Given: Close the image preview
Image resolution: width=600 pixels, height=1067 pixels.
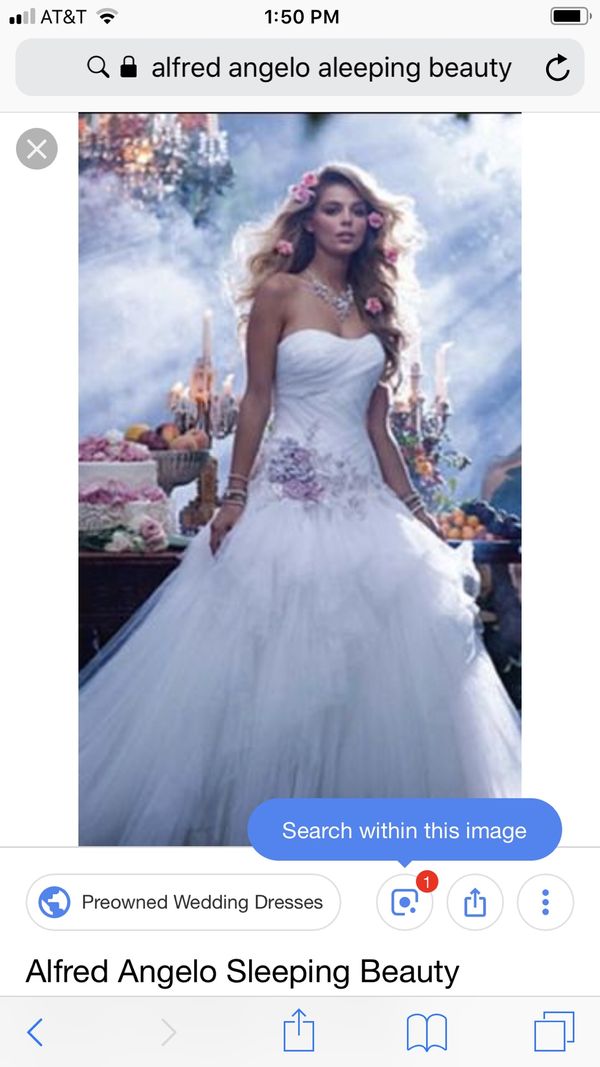Looking at the screenshot, I should pos(37,148).
